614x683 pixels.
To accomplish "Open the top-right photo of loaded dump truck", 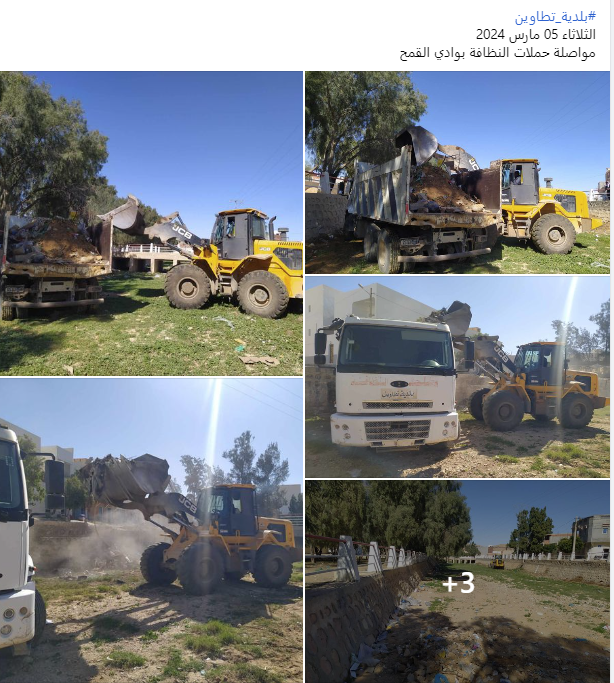I will (457, 172).
